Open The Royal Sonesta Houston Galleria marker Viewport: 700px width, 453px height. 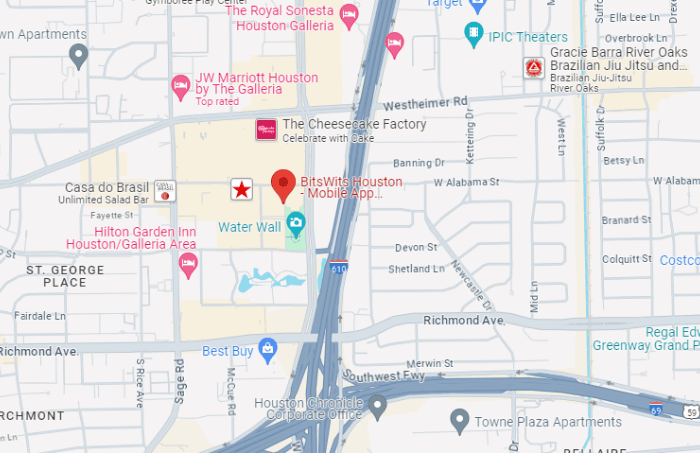tap(349, 13)
